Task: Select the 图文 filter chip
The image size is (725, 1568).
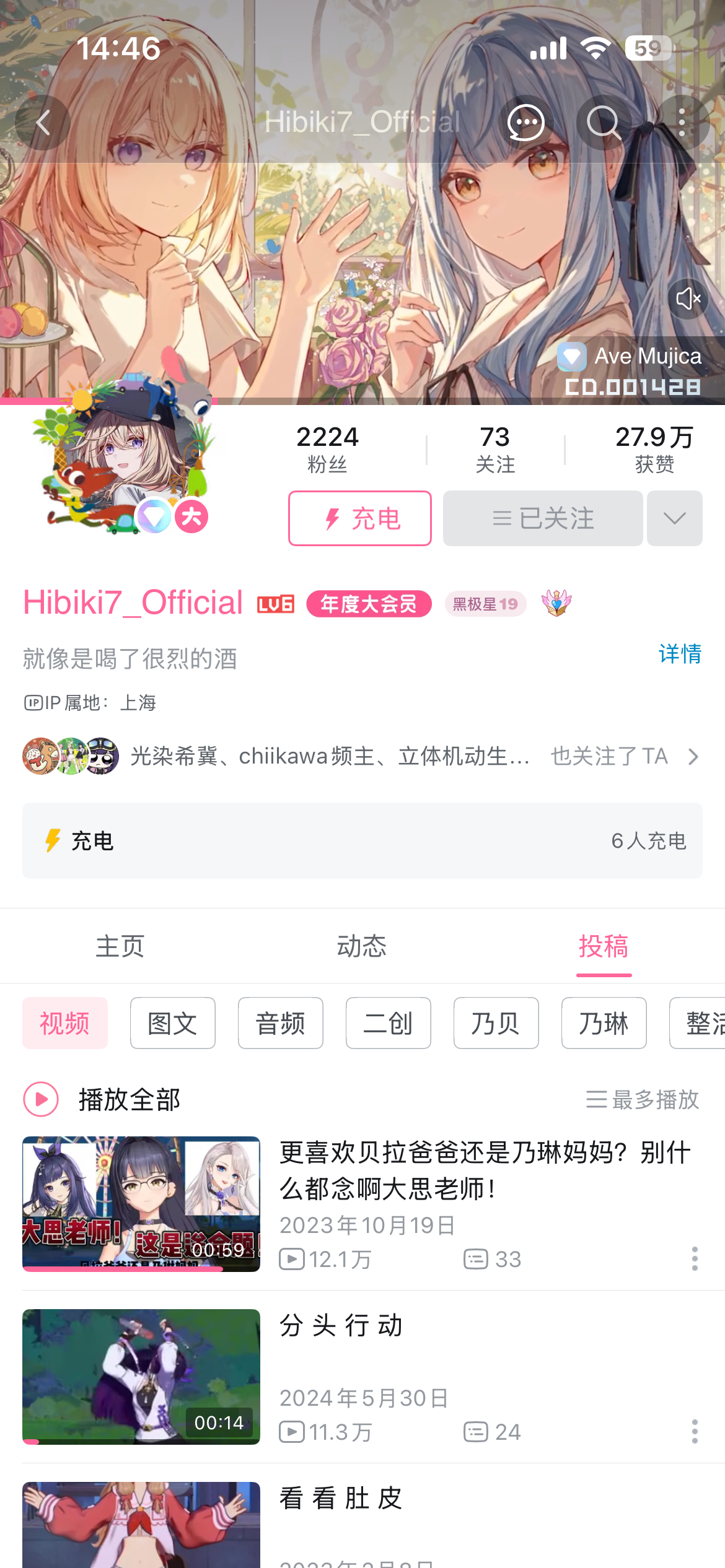Action: 173,1023
